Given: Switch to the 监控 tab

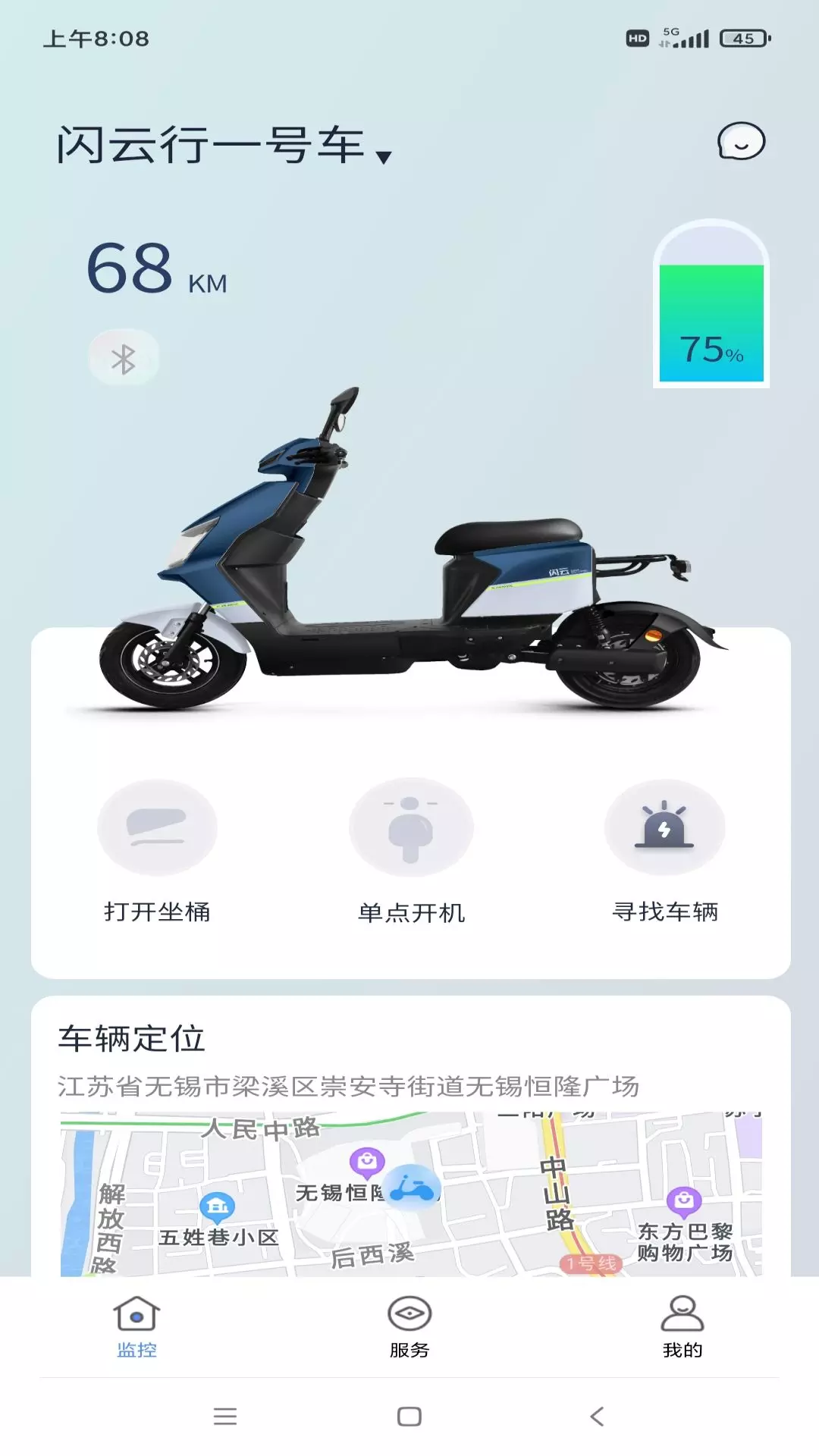Looking at the screenshot, I should pos(136,1327).
